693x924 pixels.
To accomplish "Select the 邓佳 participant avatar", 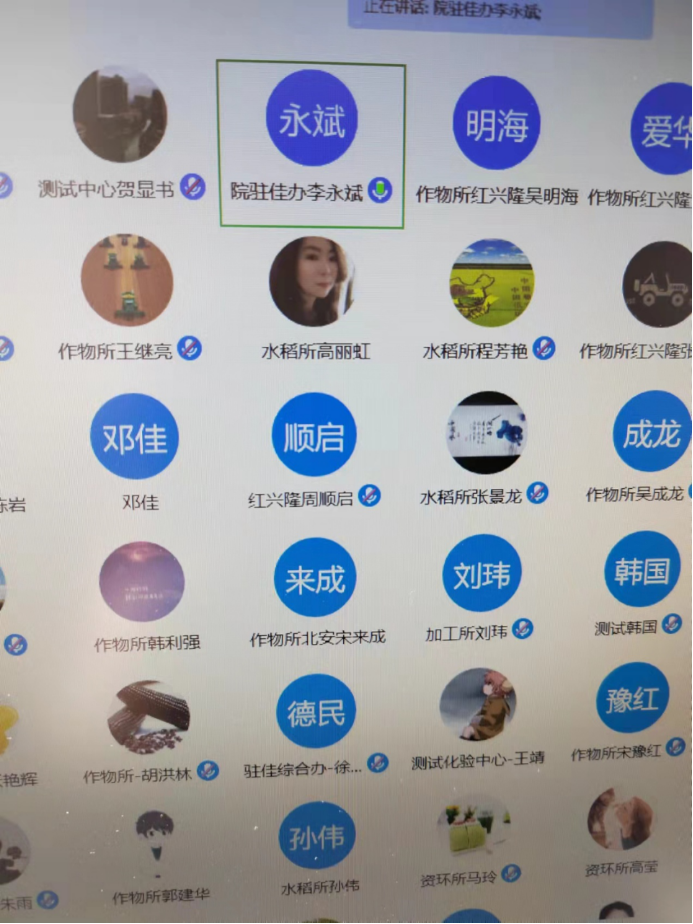I will click(135, 437).
